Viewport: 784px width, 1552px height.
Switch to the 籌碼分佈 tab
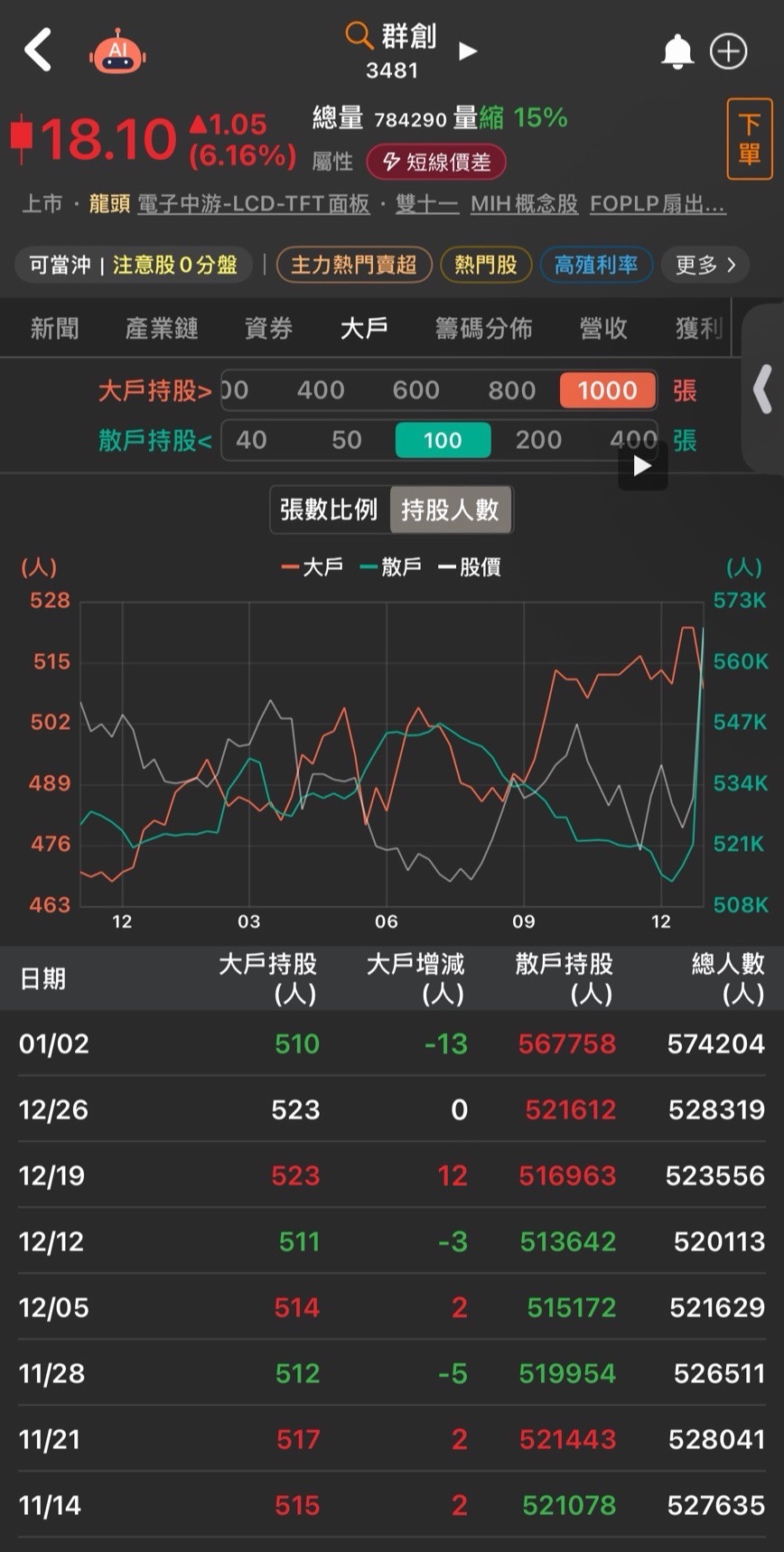point(483,328)
